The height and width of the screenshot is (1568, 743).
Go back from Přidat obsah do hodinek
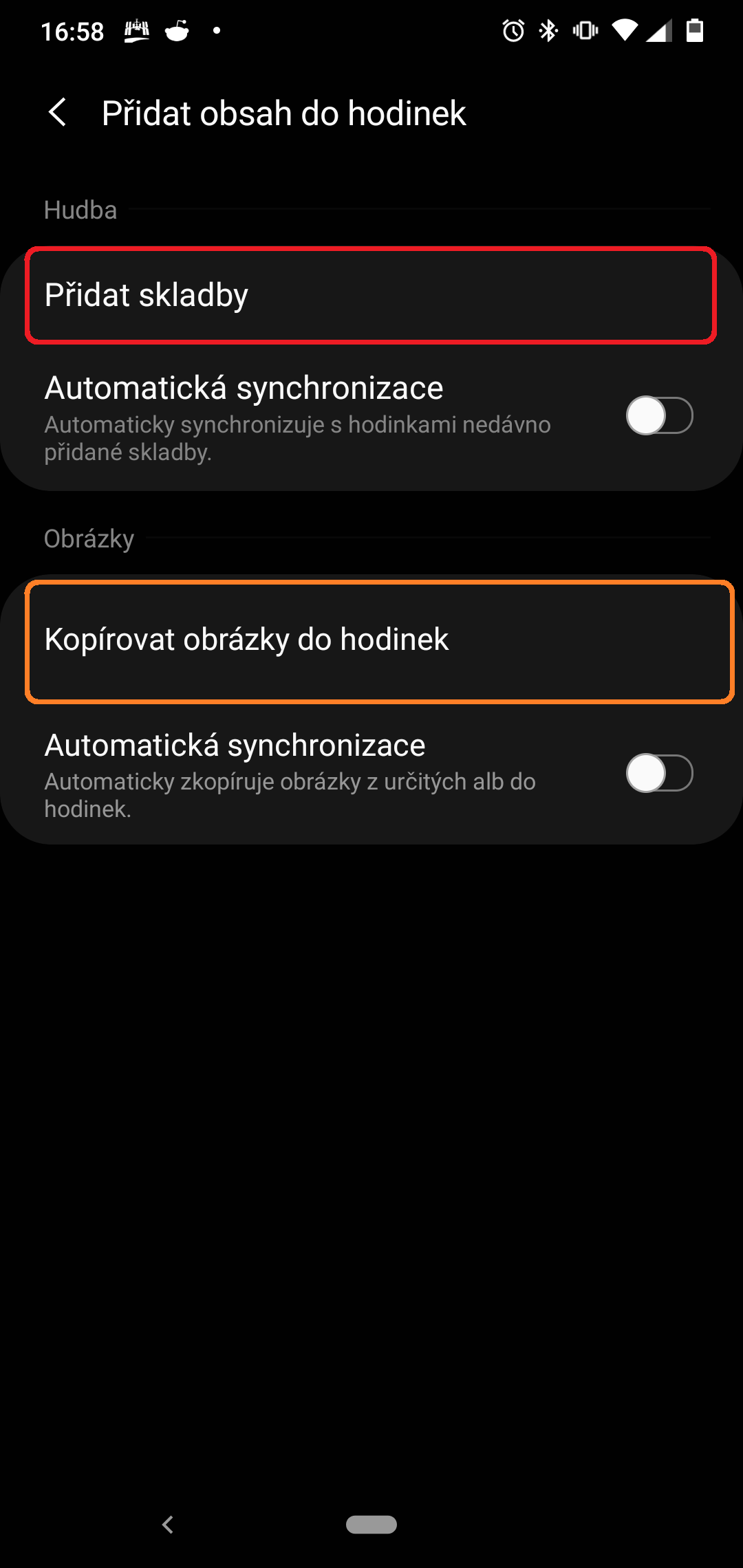pyautogui.click(x=58, y=113)
